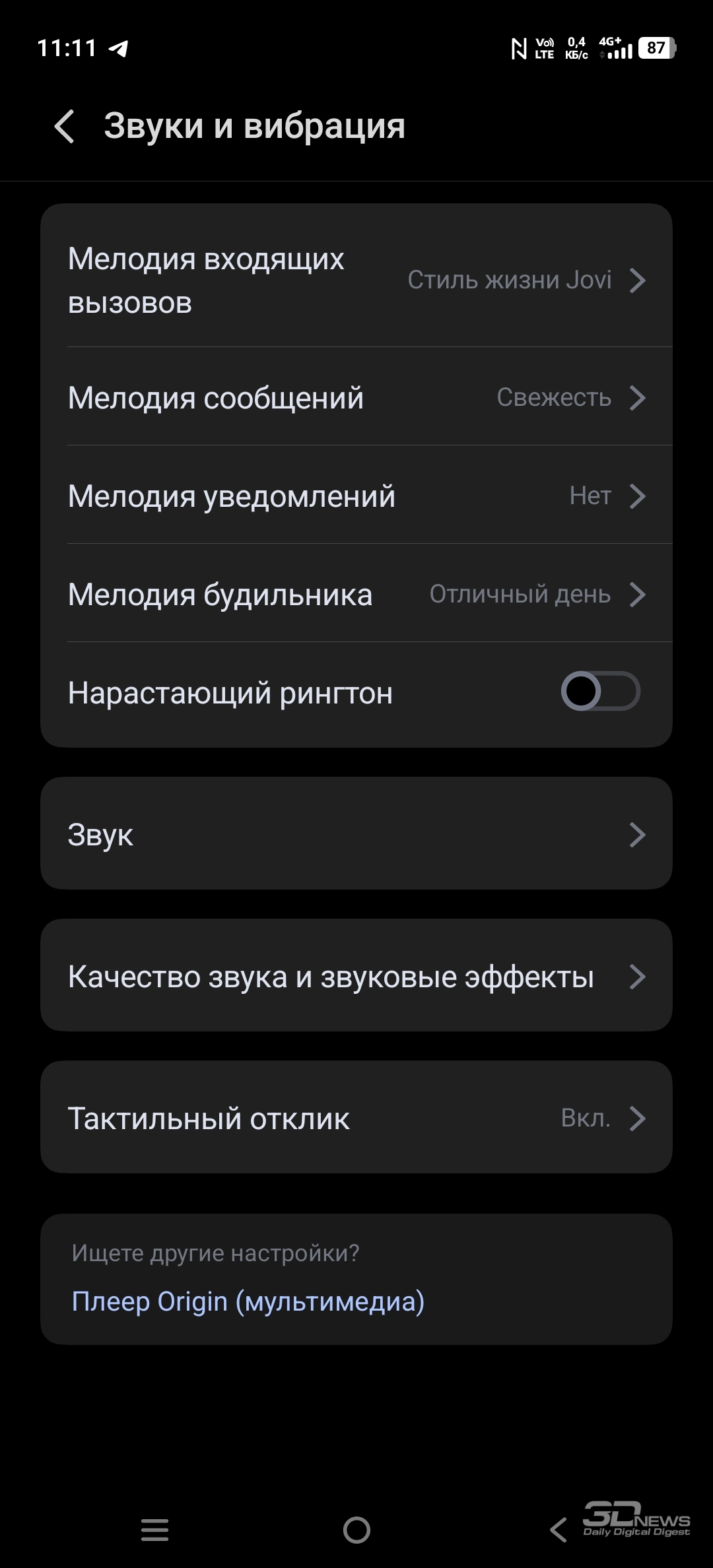Open Качество звука и звуковые эффекты
The width and height of the screenshot is (713, 1568).
(356, 976)
